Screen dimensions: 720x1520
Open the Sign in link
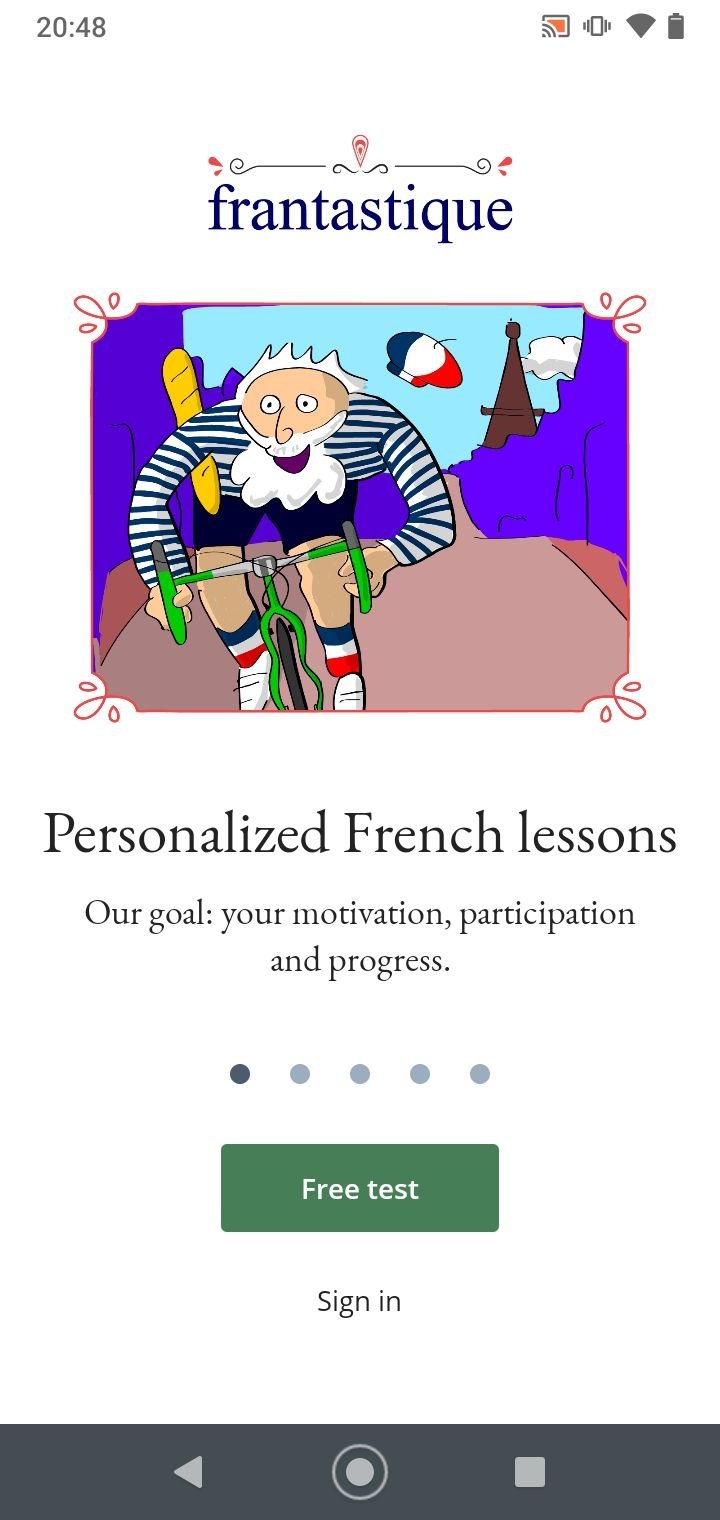click(359, 1301)
